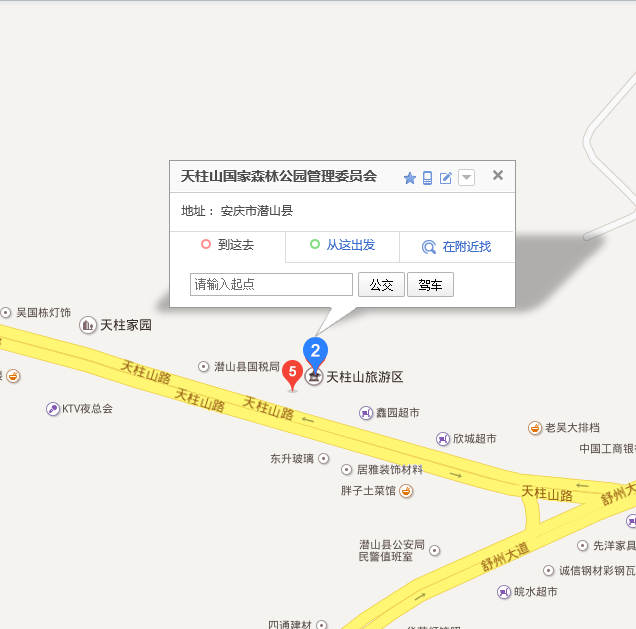Select the blue marker numbered 2

pos(315,352)
